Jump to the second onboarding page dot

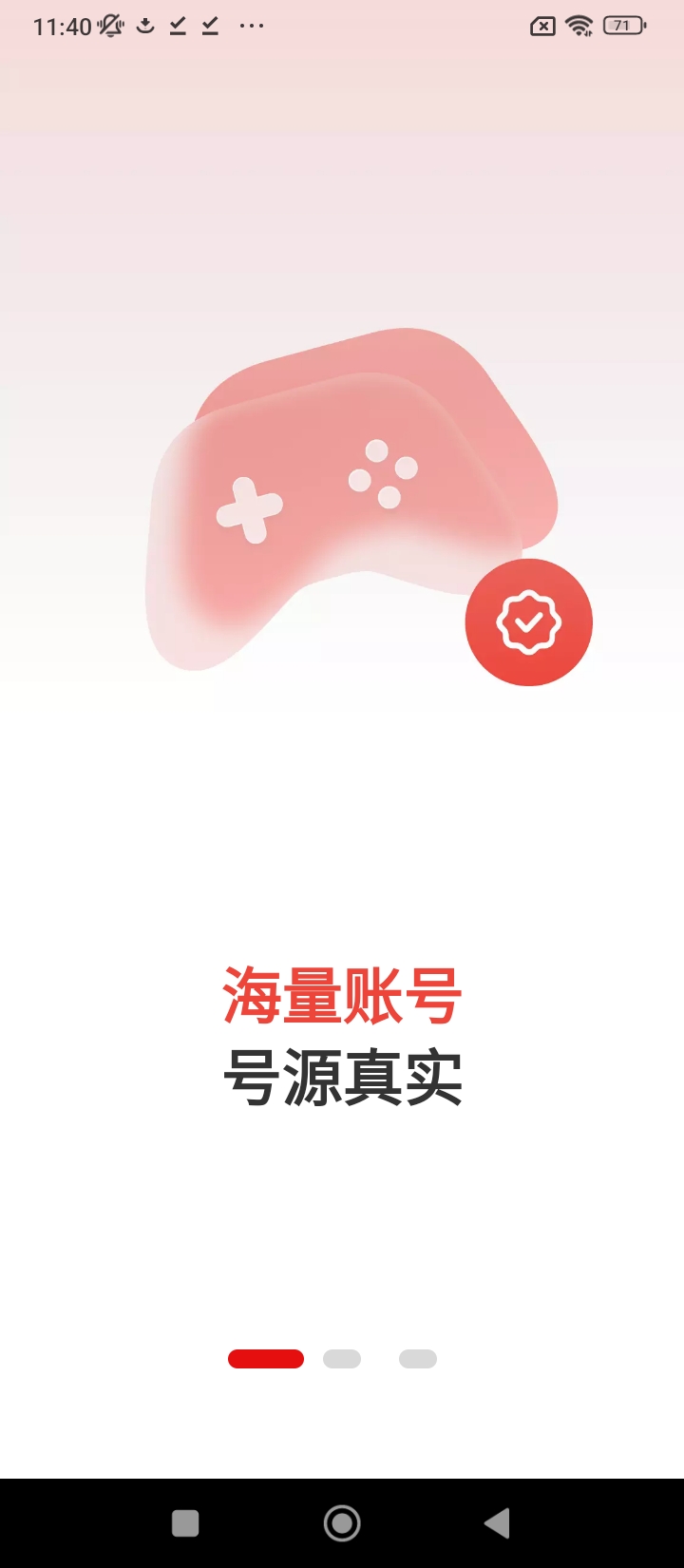pyautogui.click(x=342, y=1359)
